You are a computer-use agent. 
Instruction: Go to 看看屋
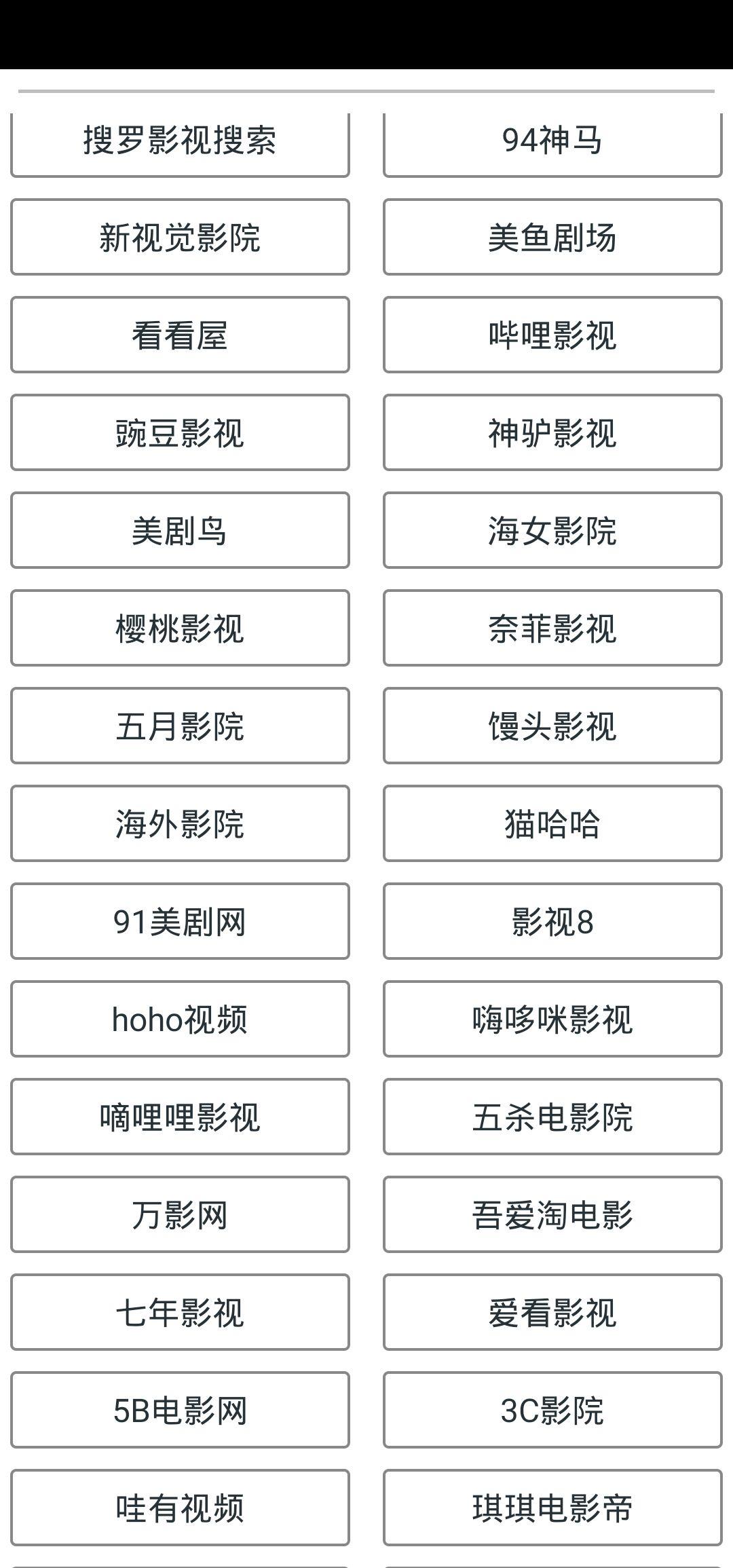180,335
